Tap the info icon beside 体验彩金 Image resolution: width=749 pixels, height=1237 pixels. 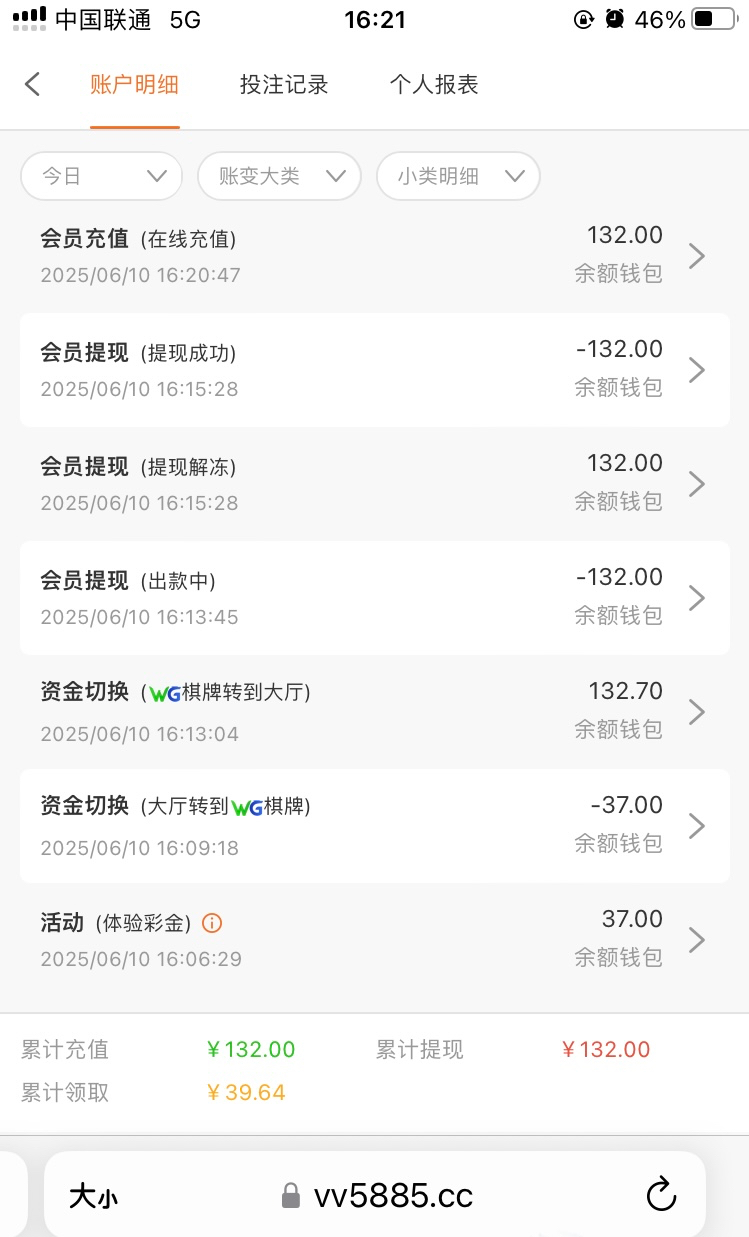(212, 923)
